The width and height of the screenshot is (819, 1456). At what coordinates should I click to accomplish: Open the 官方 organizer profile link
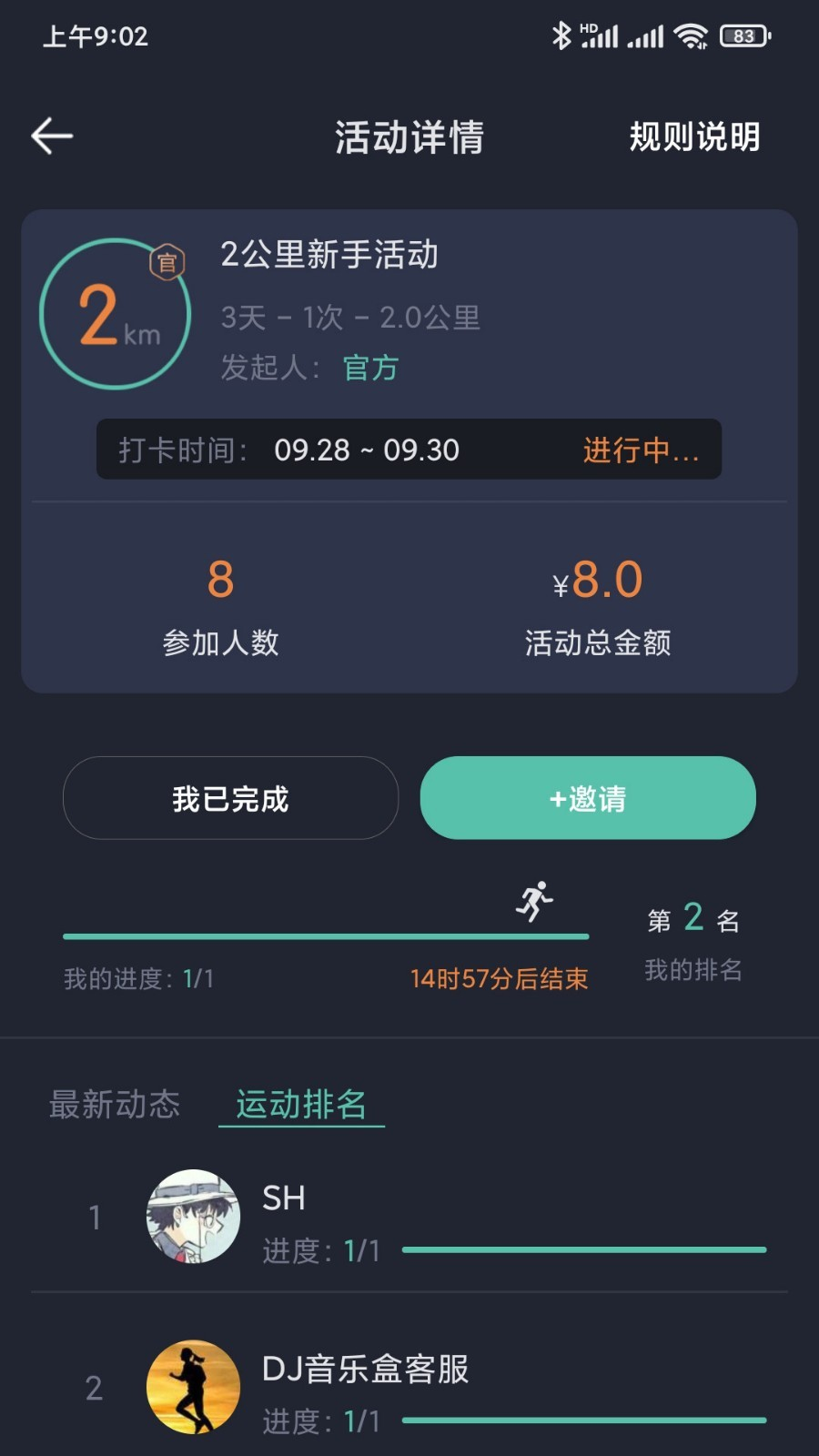368,368
